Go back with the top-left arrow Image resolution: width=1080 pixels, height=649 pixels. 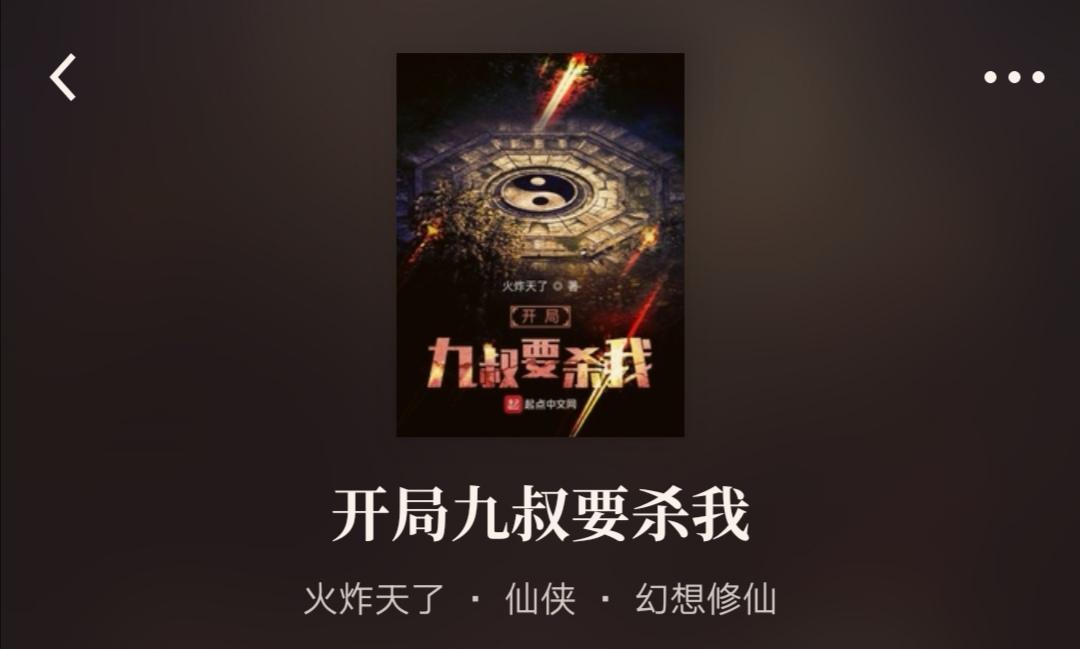pyautogui.click(x=64, y=77)
